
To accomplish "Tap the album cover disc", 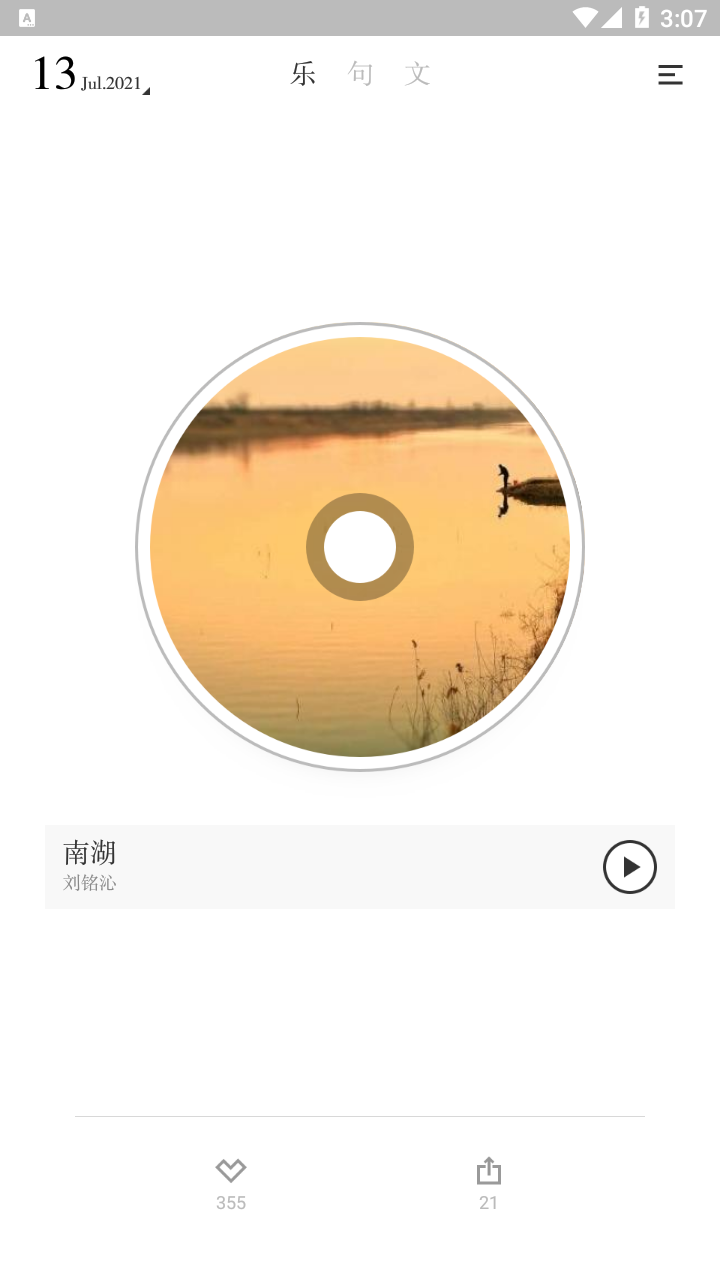I will 360,547.
